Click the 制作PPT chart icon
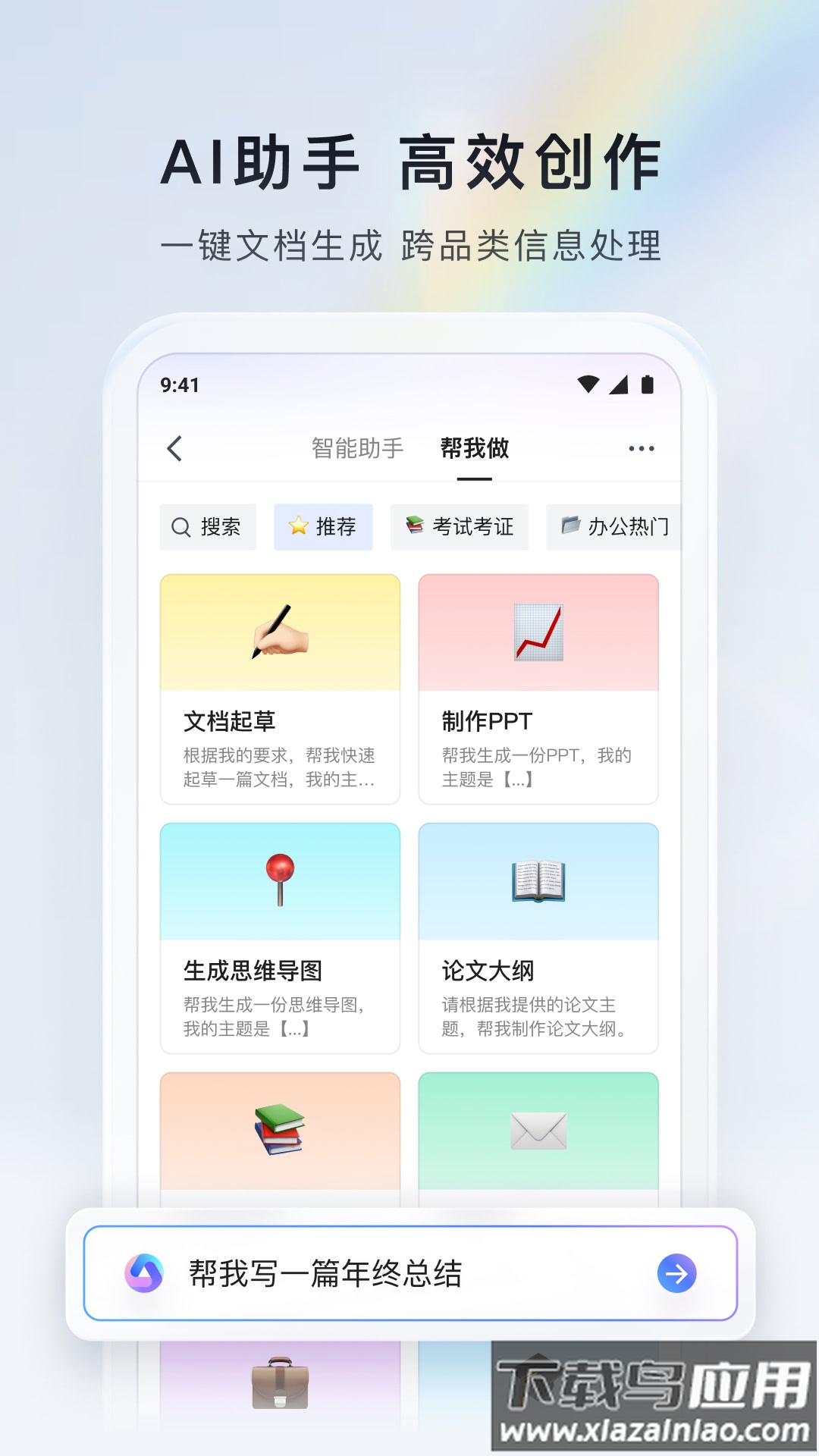This screenshot has height=1456, width=819. [x=538, y=631]
